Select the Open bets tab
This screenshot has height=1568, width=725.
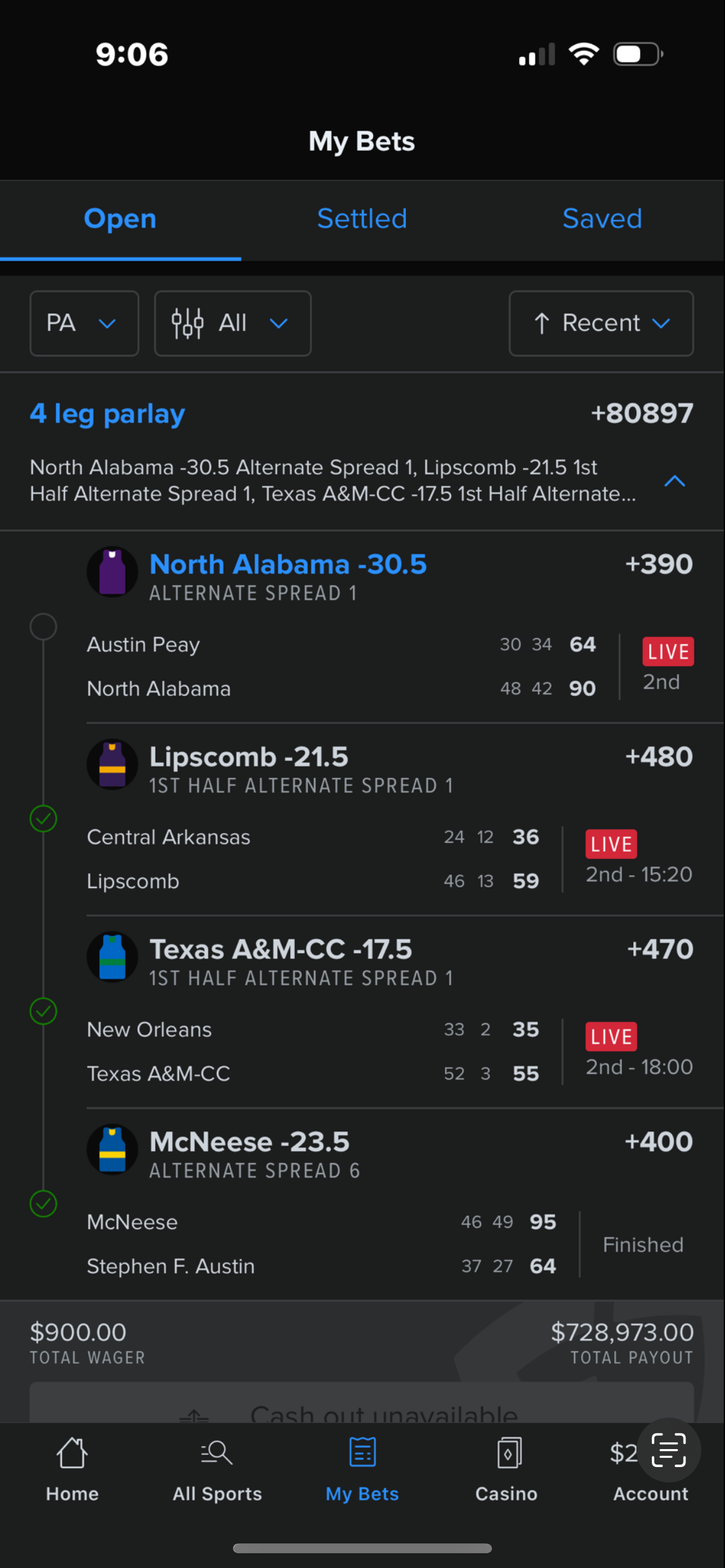point(120,219)
